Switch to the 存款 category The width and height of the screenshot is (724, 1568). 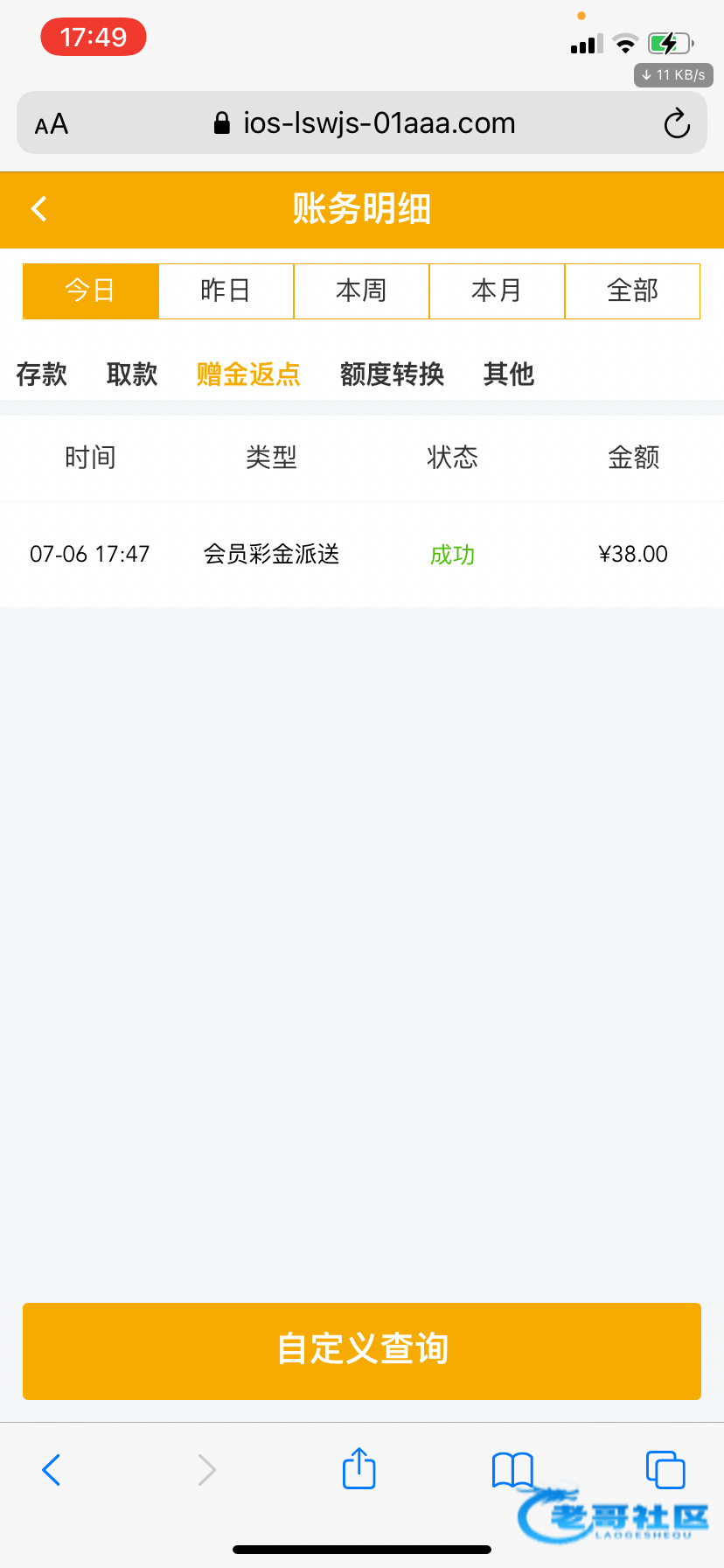coord(41,374)
